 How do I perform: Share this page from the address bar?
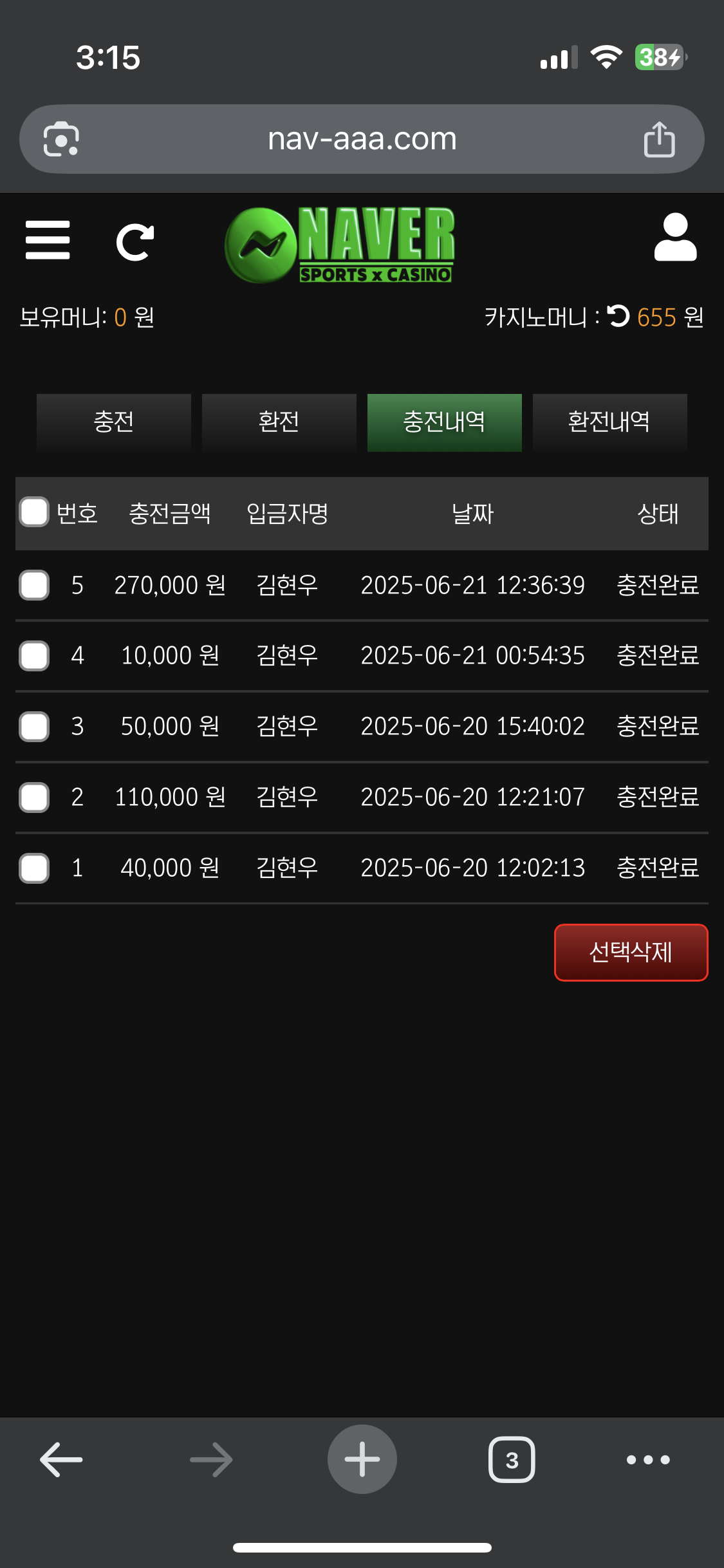pos(660,139)
